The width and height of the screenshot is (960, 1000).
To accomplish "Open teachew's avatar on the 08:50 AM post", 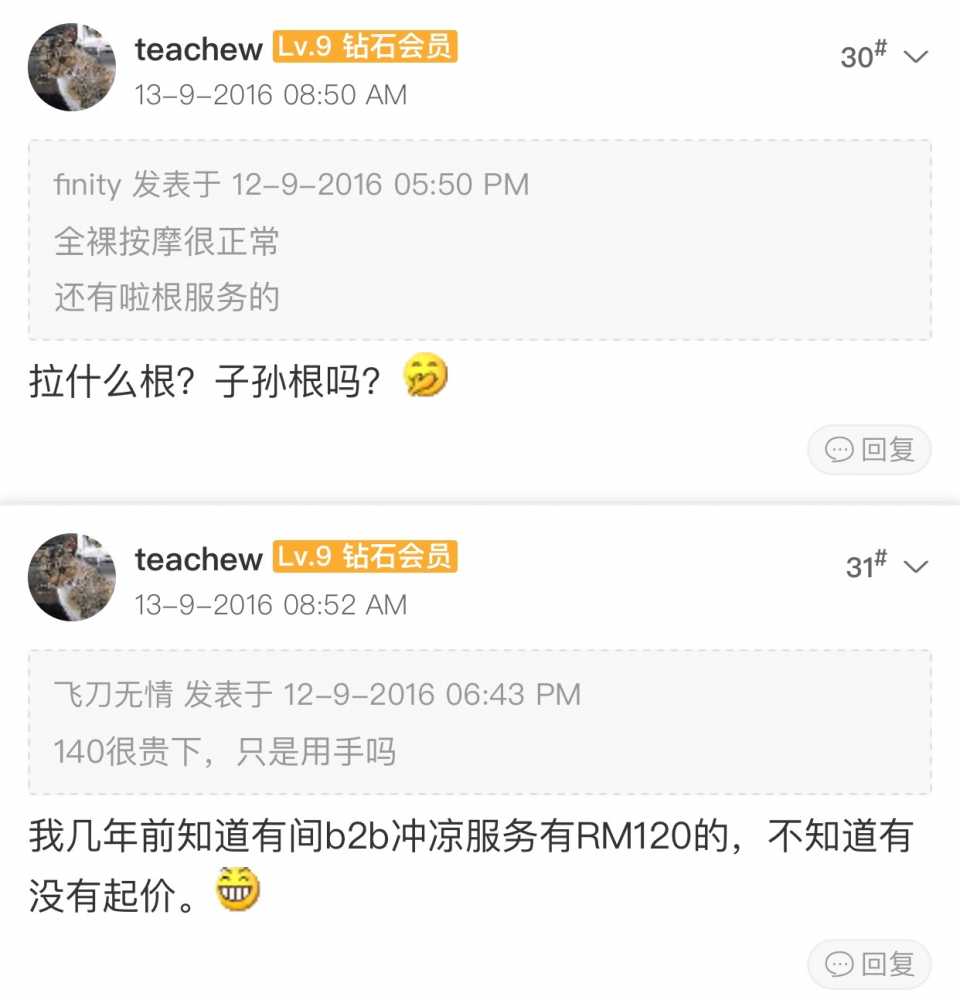I will click(71, 67).
